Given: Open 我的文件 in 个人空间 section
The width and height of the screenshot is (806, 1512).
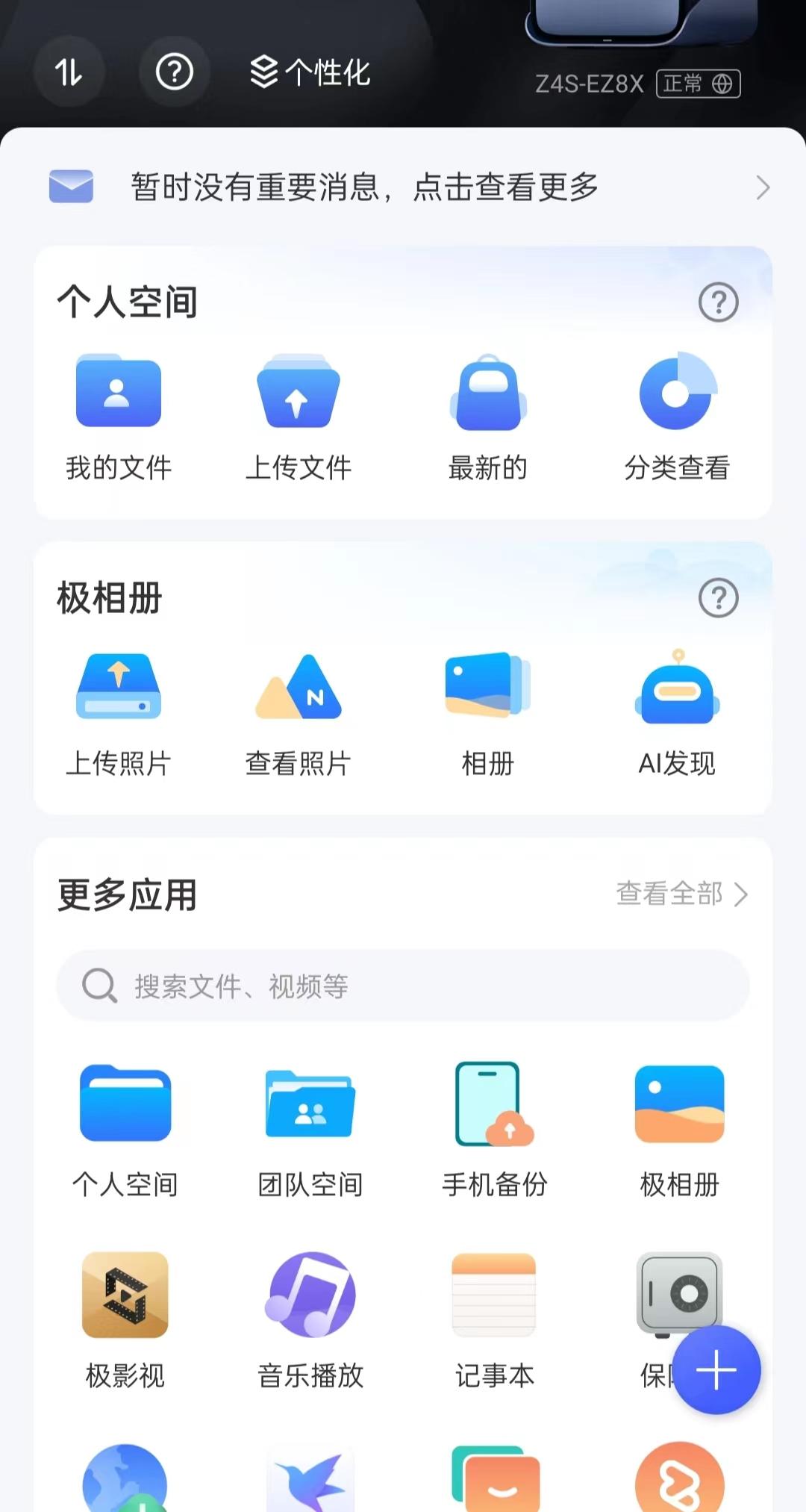Looking at the screenshot, I should (x=118, y=414).
